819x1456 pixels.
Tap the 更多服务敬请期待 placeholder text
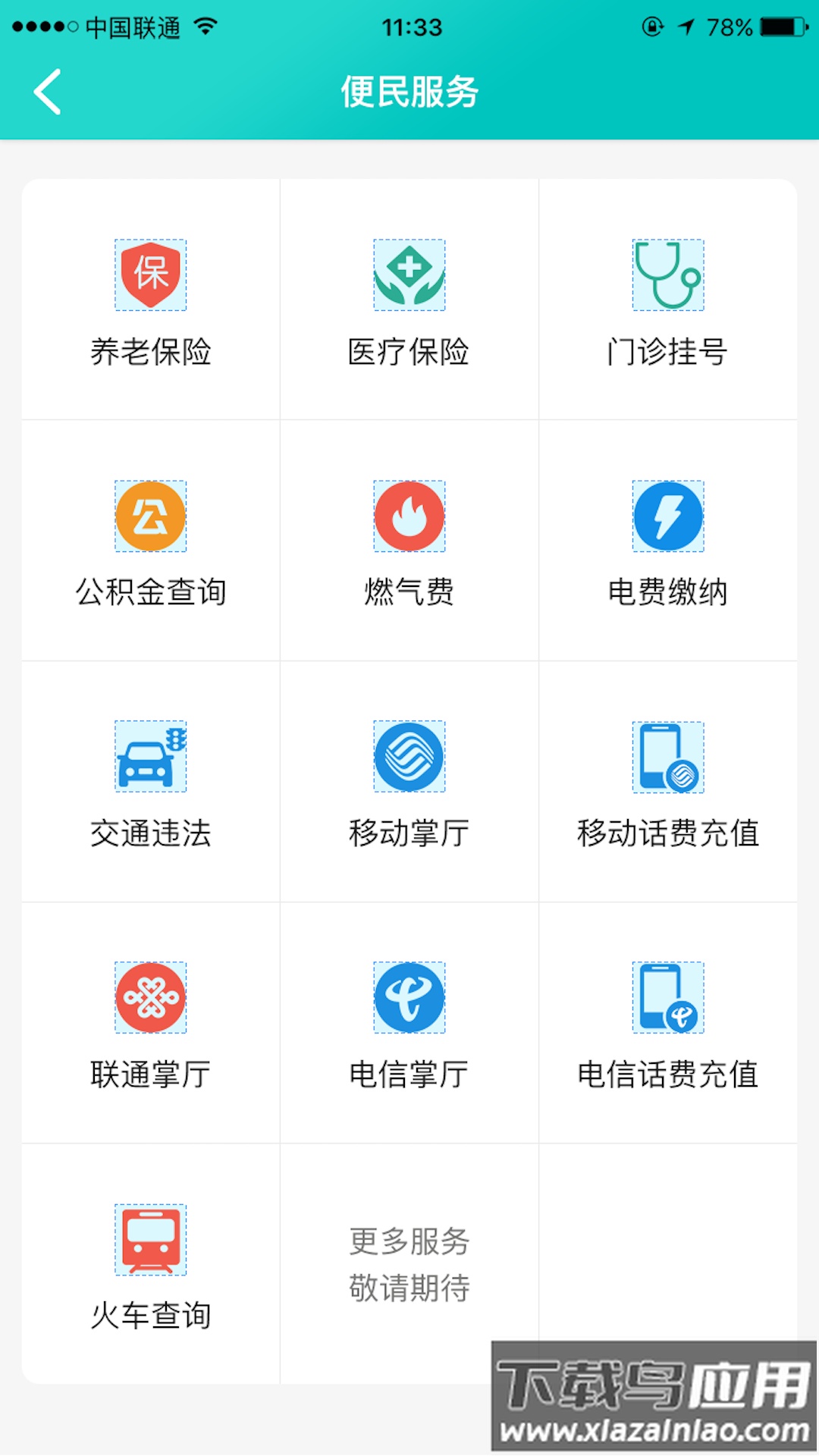coord(409,1263)
